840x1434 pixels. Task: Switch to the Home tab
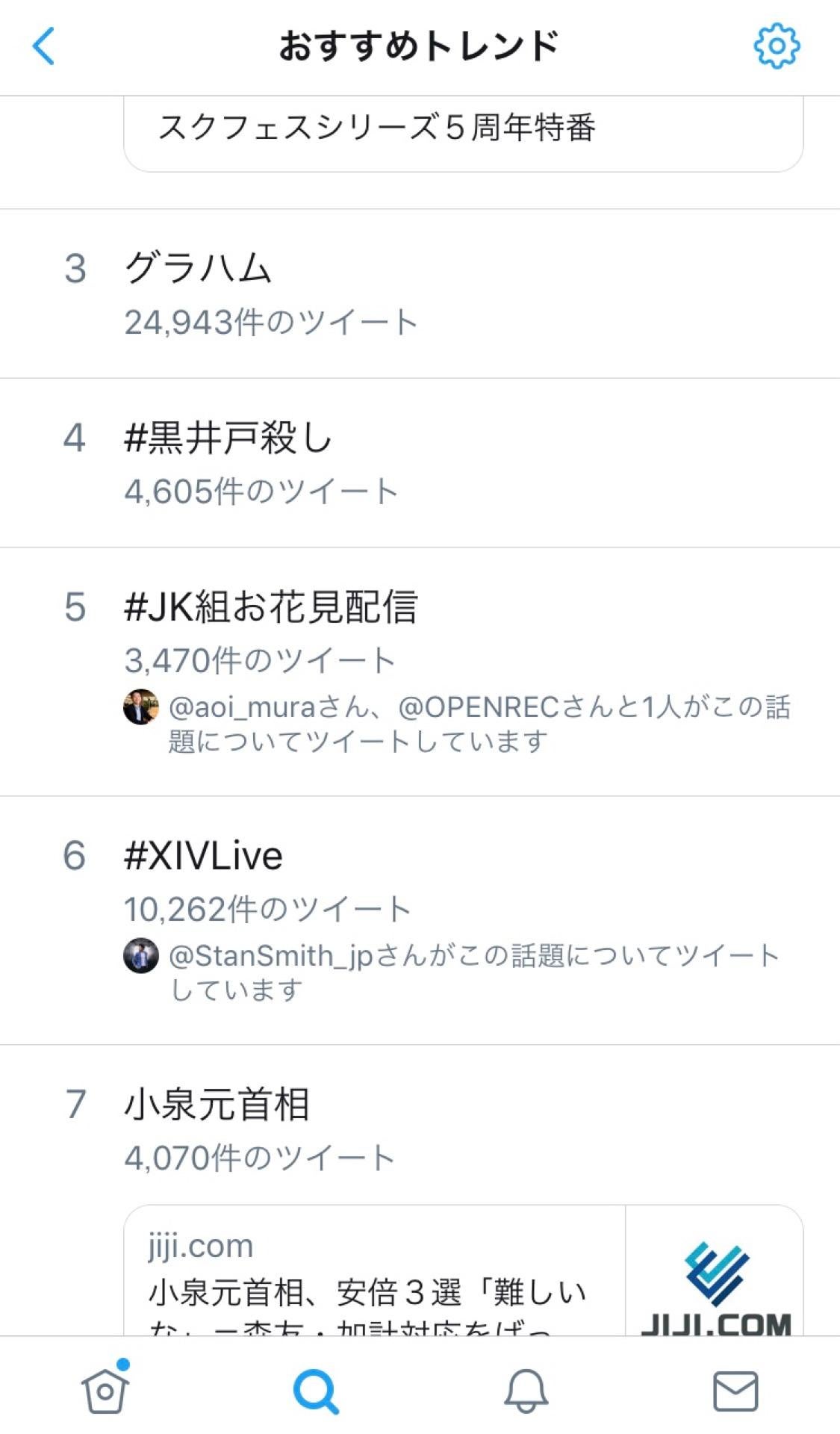(x=105, y=1390)
